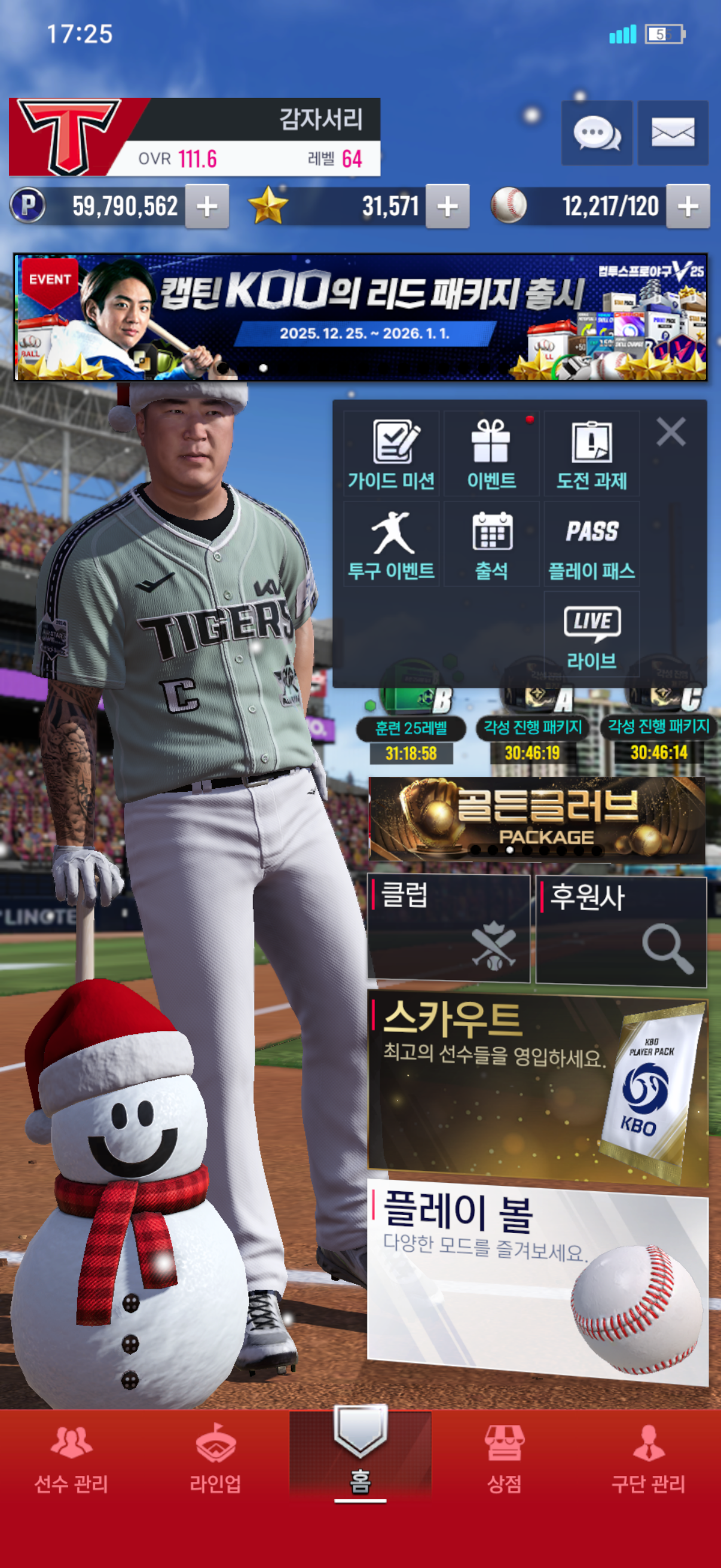Open 가이드 미션 from the menu

391,454
